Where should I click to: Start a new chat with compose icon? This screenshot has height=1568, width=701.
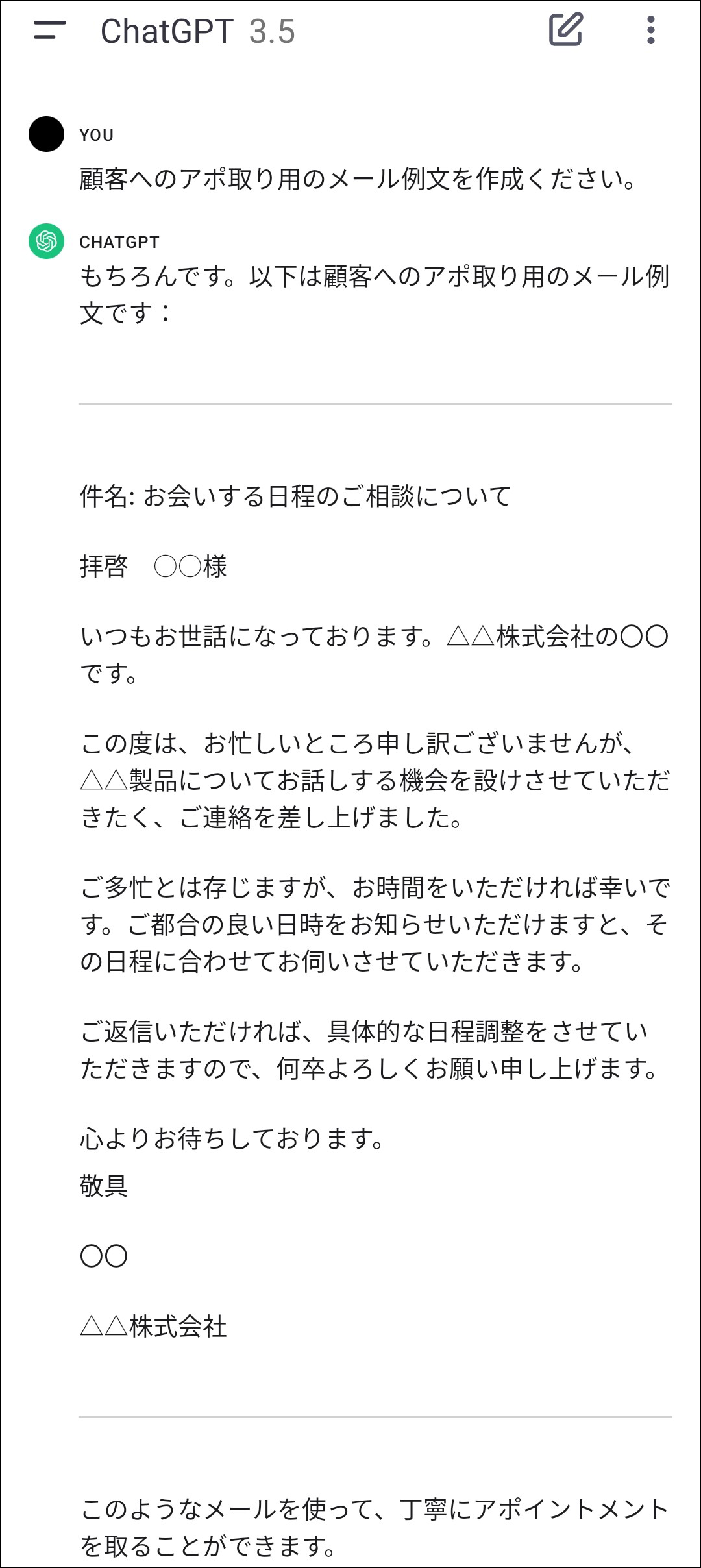pyautogui.click(x=566, y=30)
